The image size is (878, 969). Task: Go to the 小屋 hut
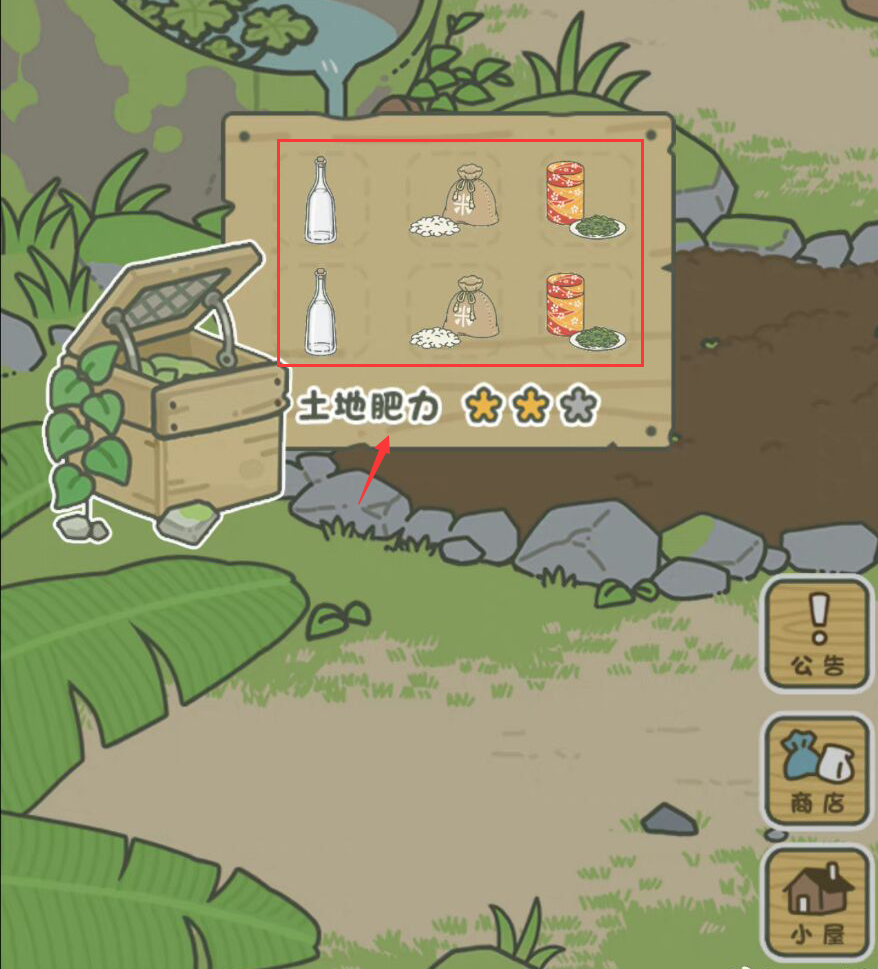818,904
